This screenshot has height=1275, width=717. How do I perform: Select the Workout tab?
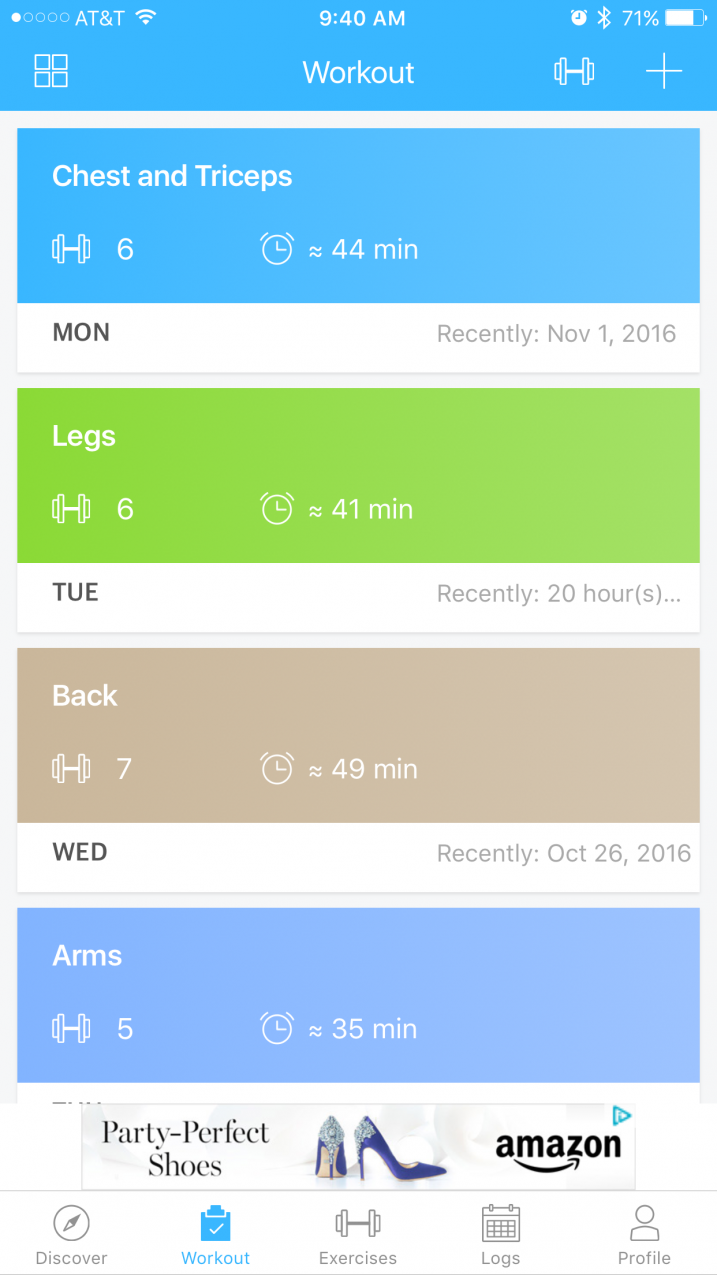pos(215,1234)
